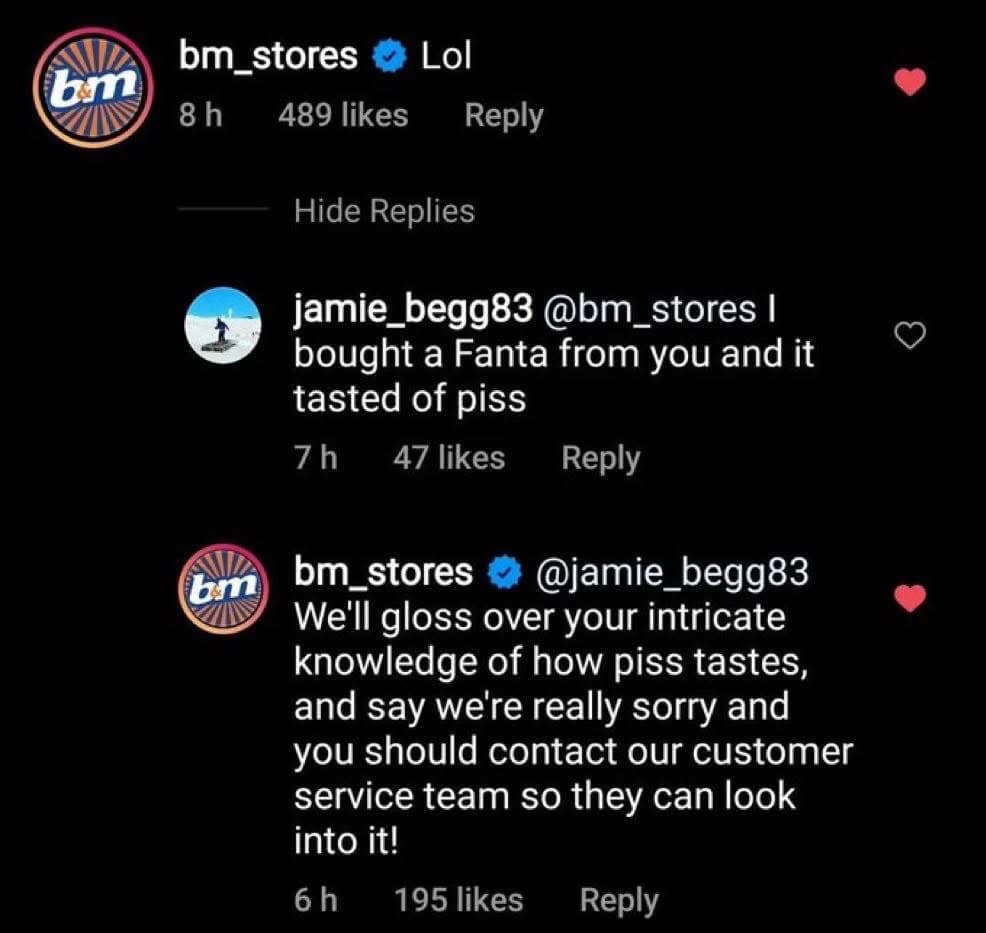The height and width of the screenshot is (933, 986).
Task: Reply to the bm_stores "Lol" comment
Action: click(x=504, y=116)
